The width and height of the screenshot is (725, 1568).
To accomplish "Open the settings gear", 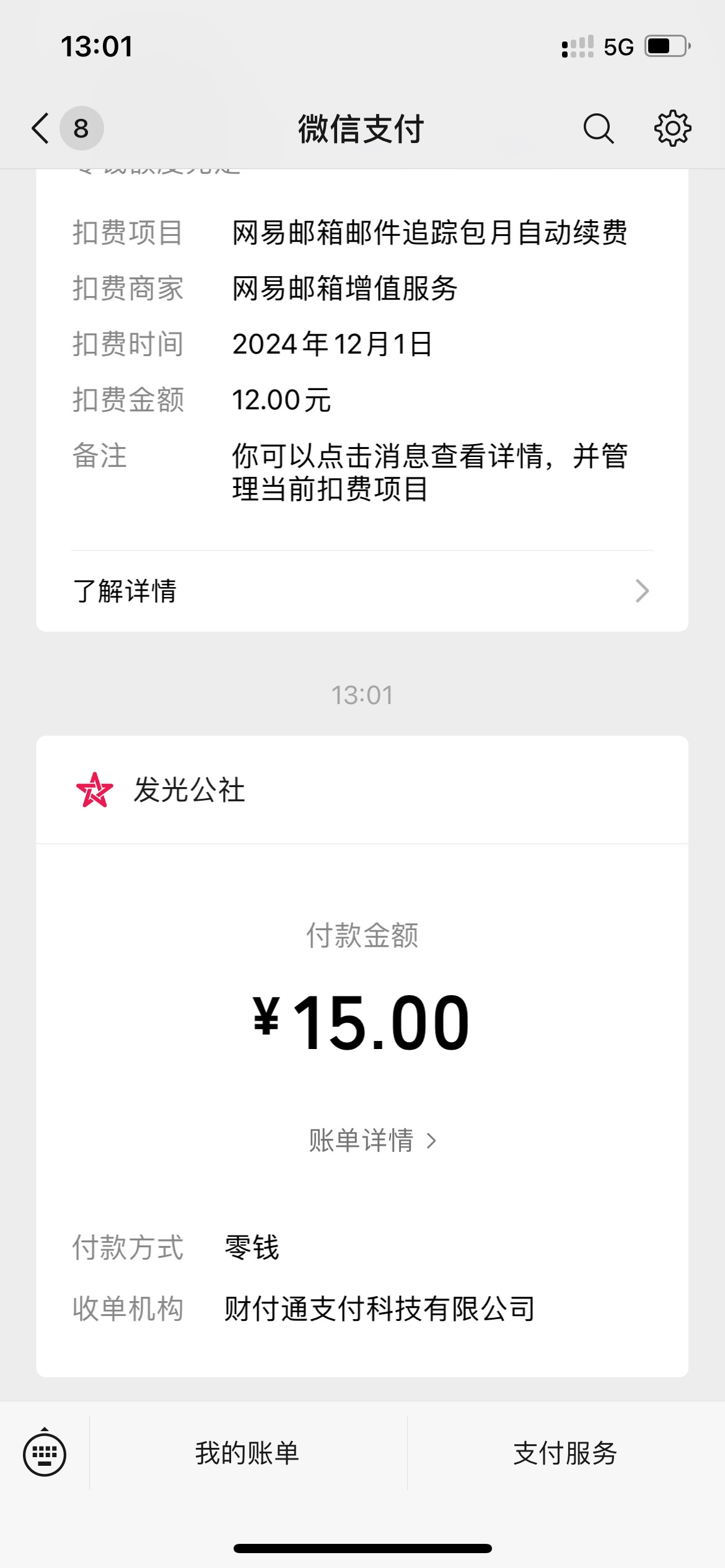I will click(673, 129).
